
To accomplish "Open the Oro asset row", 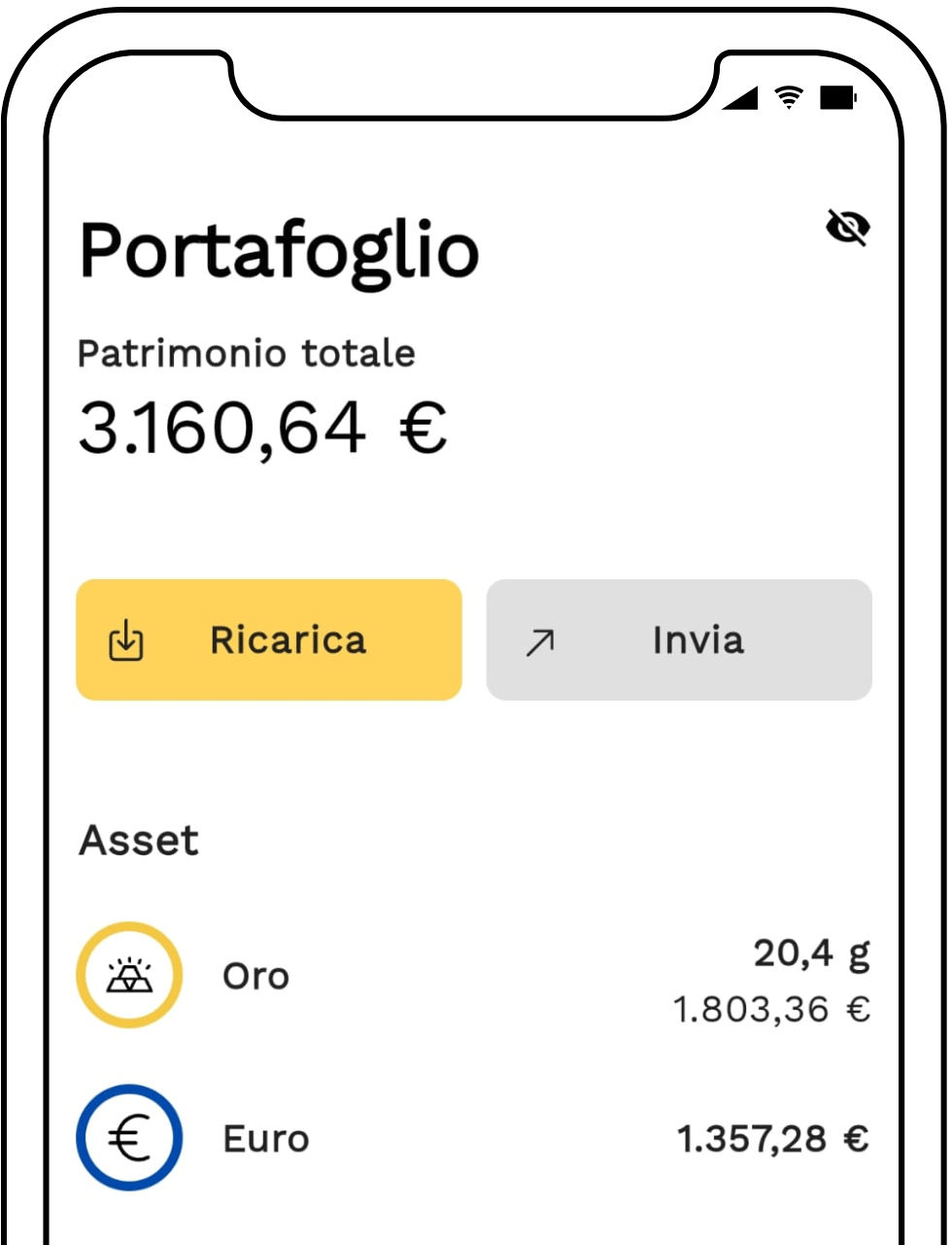I will (474, 976).
